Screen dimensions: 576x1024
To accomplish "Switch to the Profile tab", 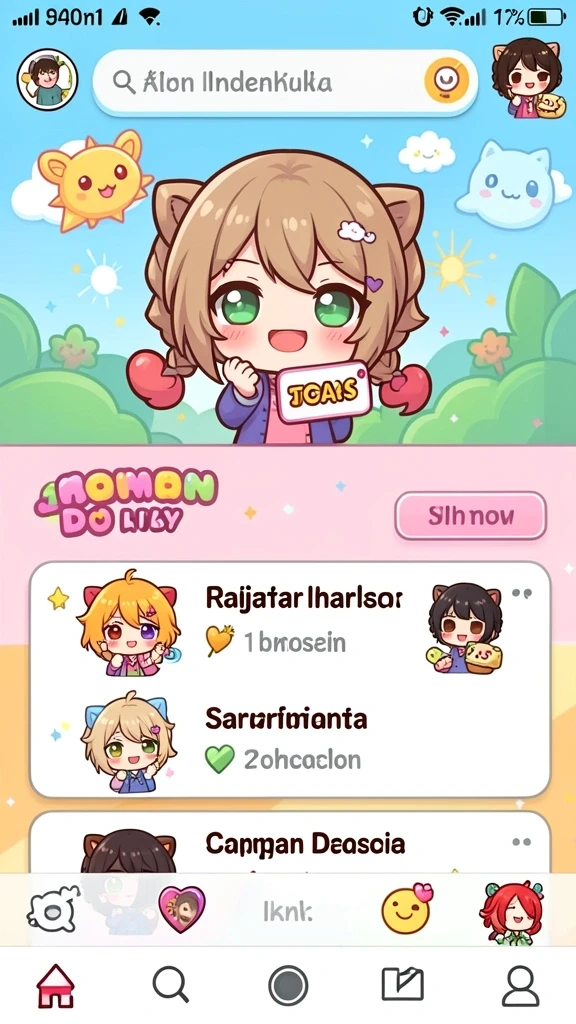I will 520,986.
